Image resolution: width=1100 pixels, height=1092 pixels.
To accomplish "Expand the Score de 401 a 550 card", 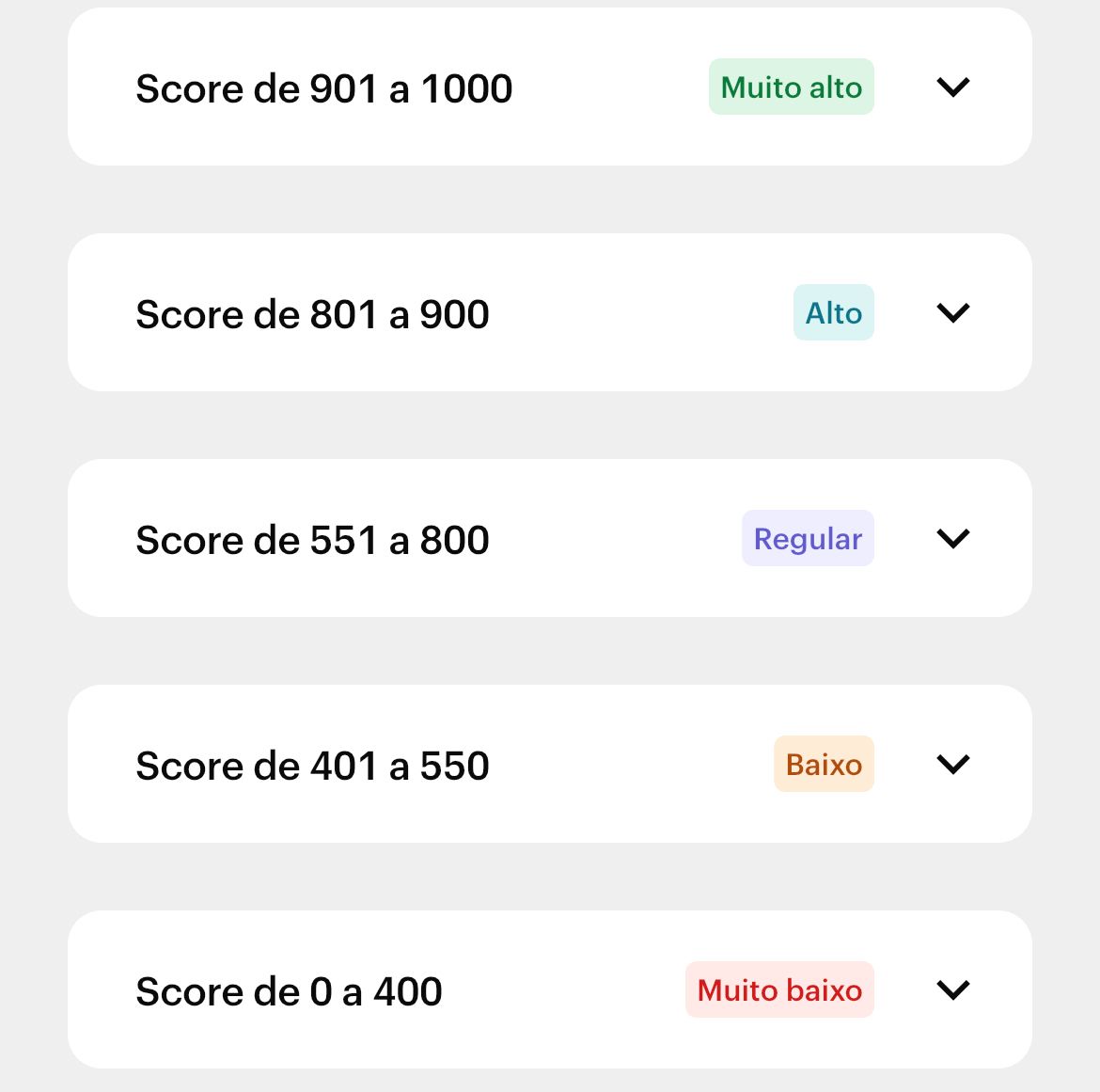I will pyautogui.click(x=952, y=765).
